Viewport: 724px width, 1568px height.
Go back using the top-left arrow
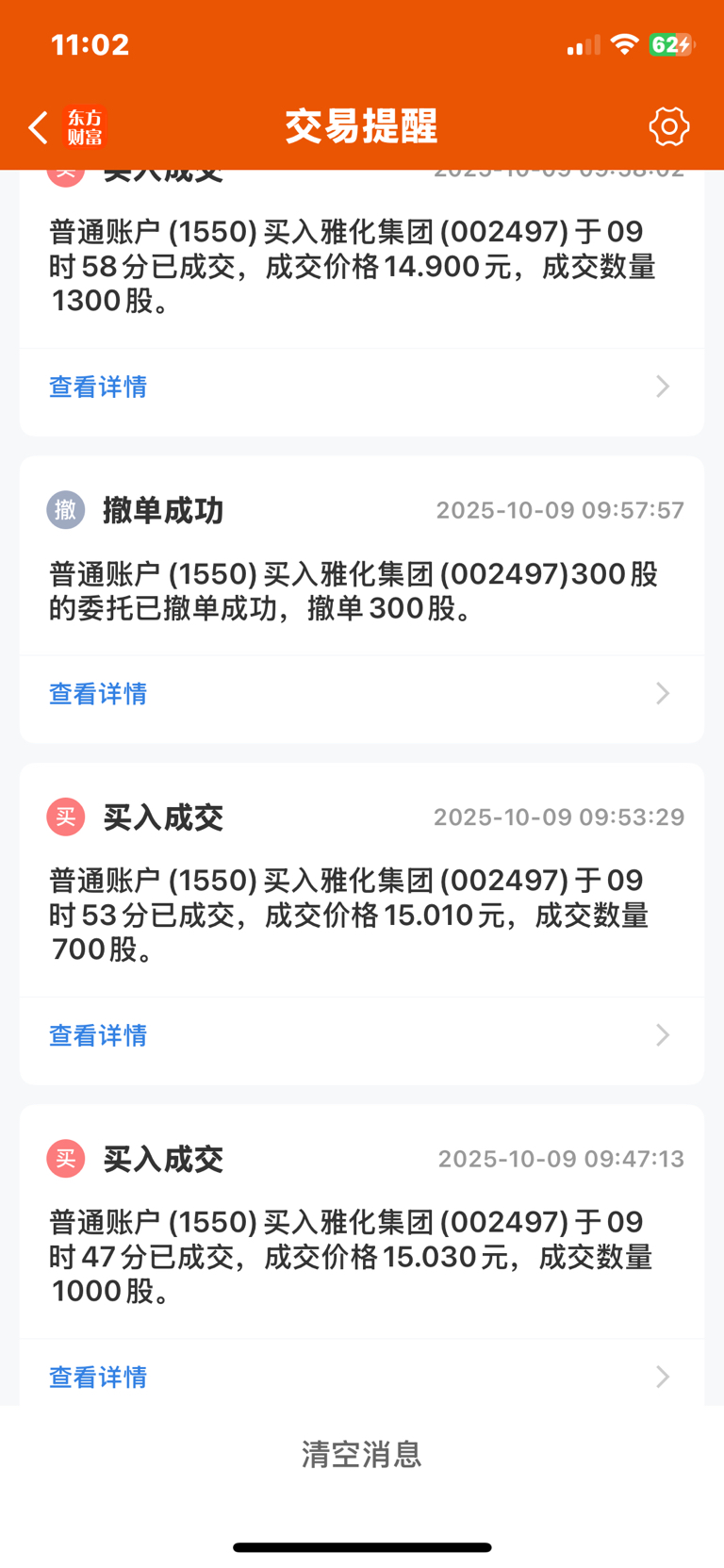click(x=39, y=127)
